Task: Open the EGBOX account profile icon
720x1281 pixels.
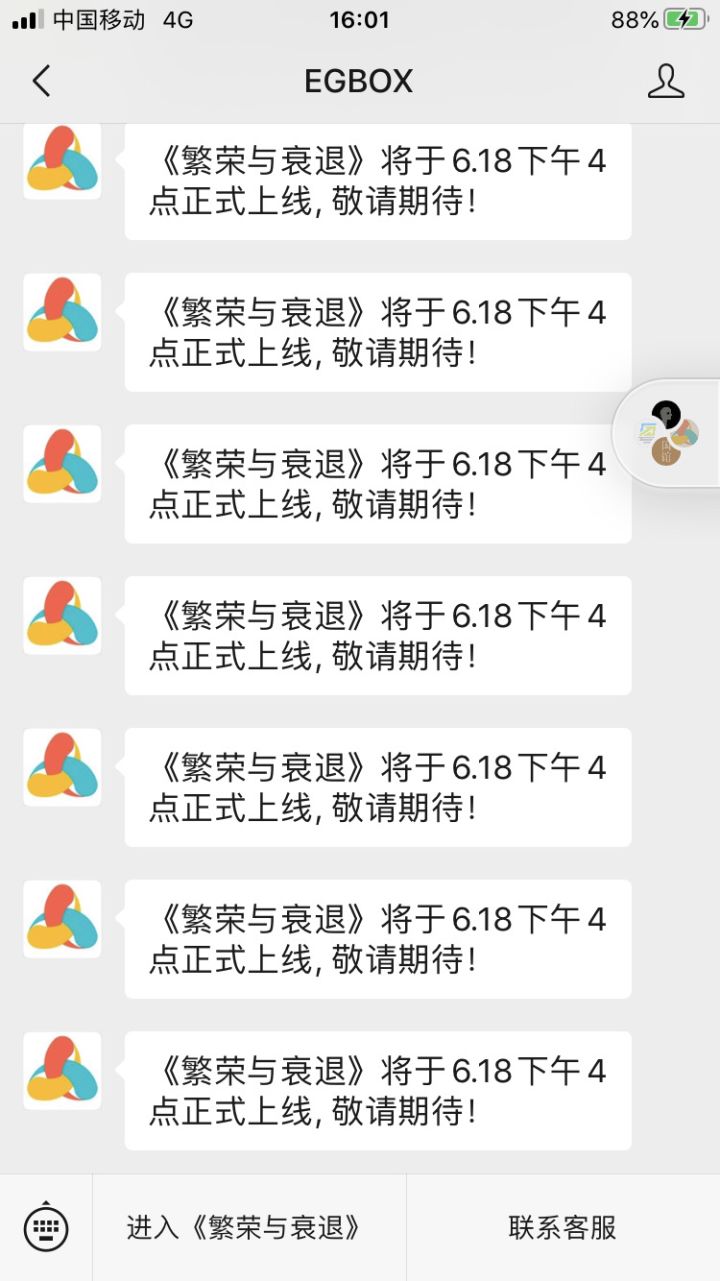Action: (666, 81)
